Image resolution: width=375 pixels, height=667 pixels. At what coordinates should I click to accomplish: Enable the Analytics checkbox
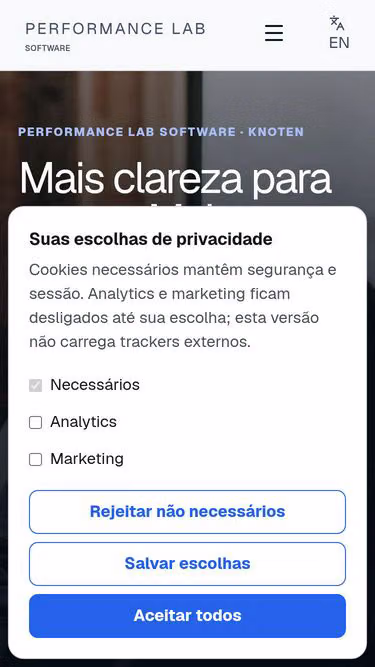[x=35, y=422]
